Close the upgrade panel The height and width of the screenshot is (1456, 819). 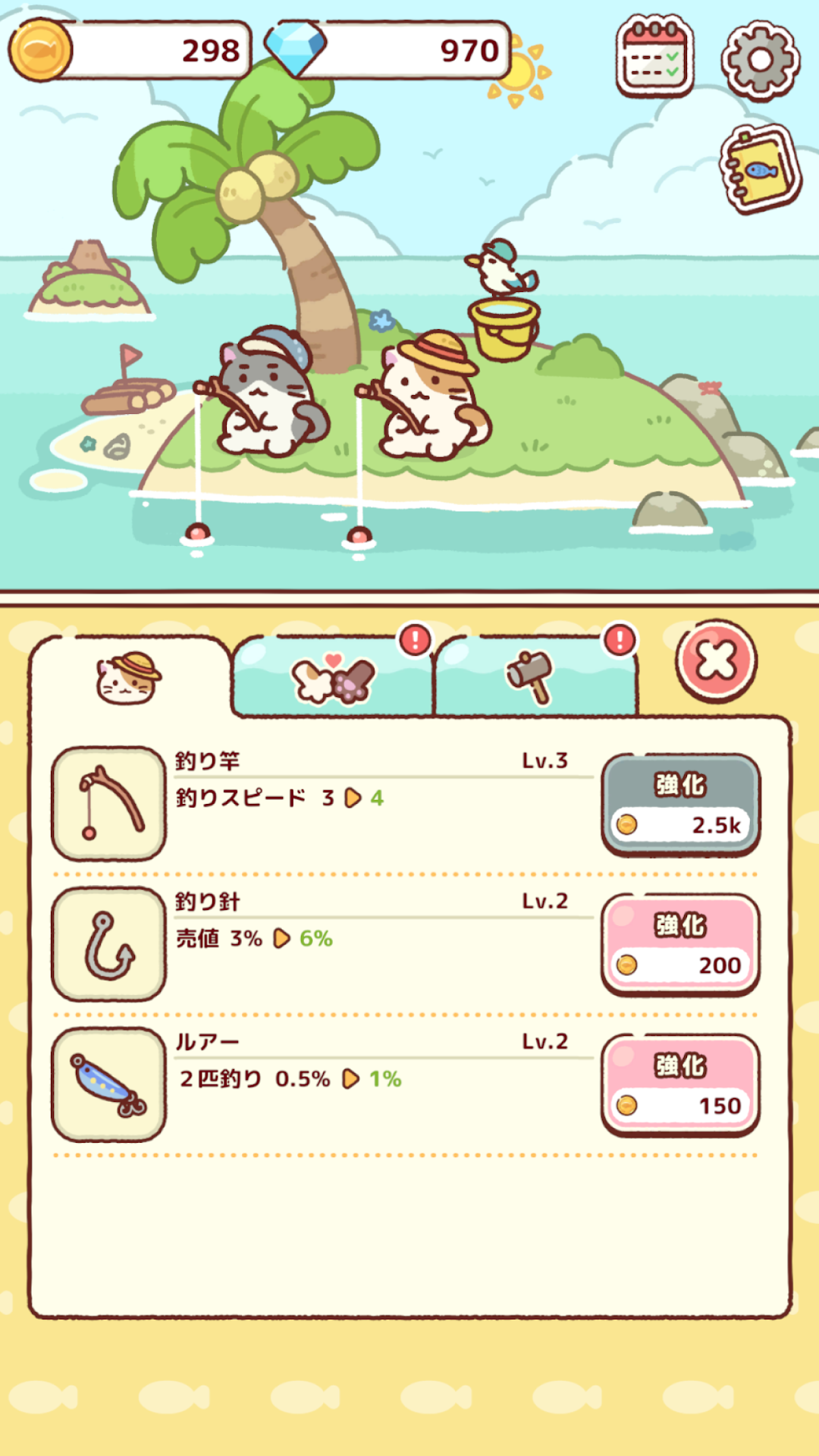(x=717, y=661)
